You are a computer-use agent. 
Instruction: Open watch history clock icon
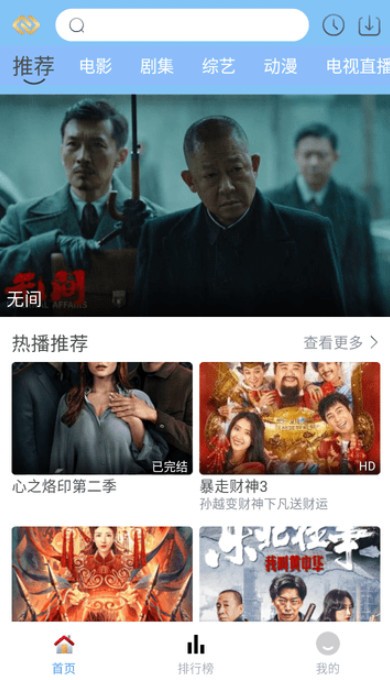click(x=334, y=25)
